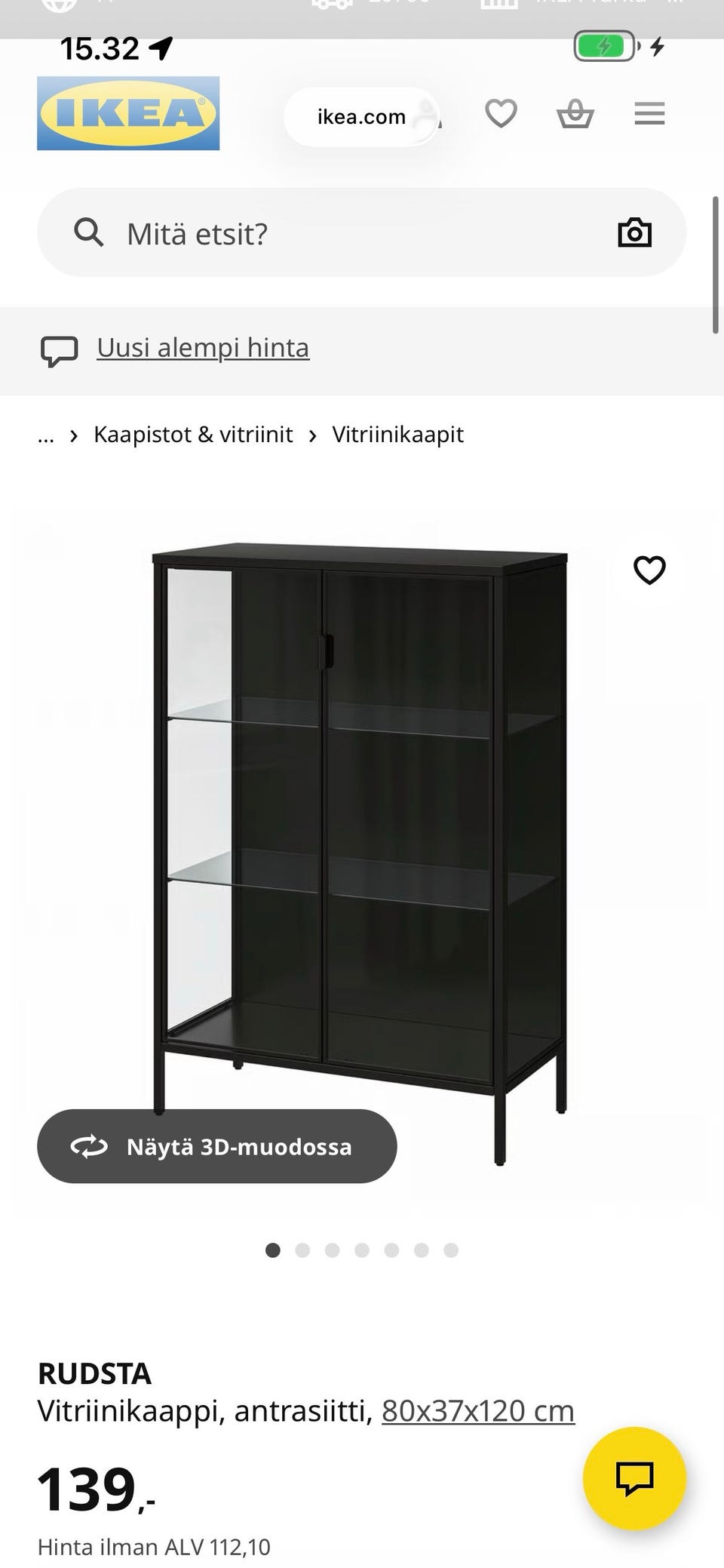Open the hamburger menu
The width and height of the screenshot is (724, 1568).
[649, 113]
